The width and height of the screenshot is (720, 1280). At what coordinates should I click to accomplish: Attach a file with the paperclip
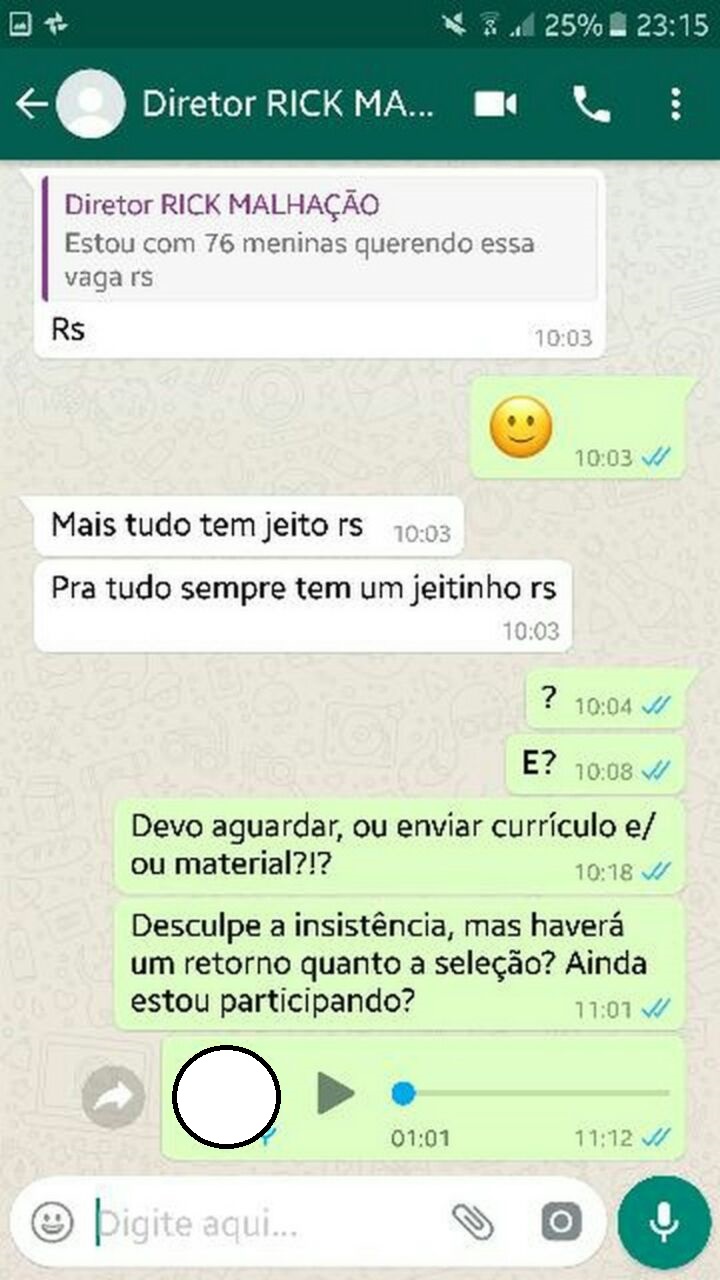coord(473,1222)
